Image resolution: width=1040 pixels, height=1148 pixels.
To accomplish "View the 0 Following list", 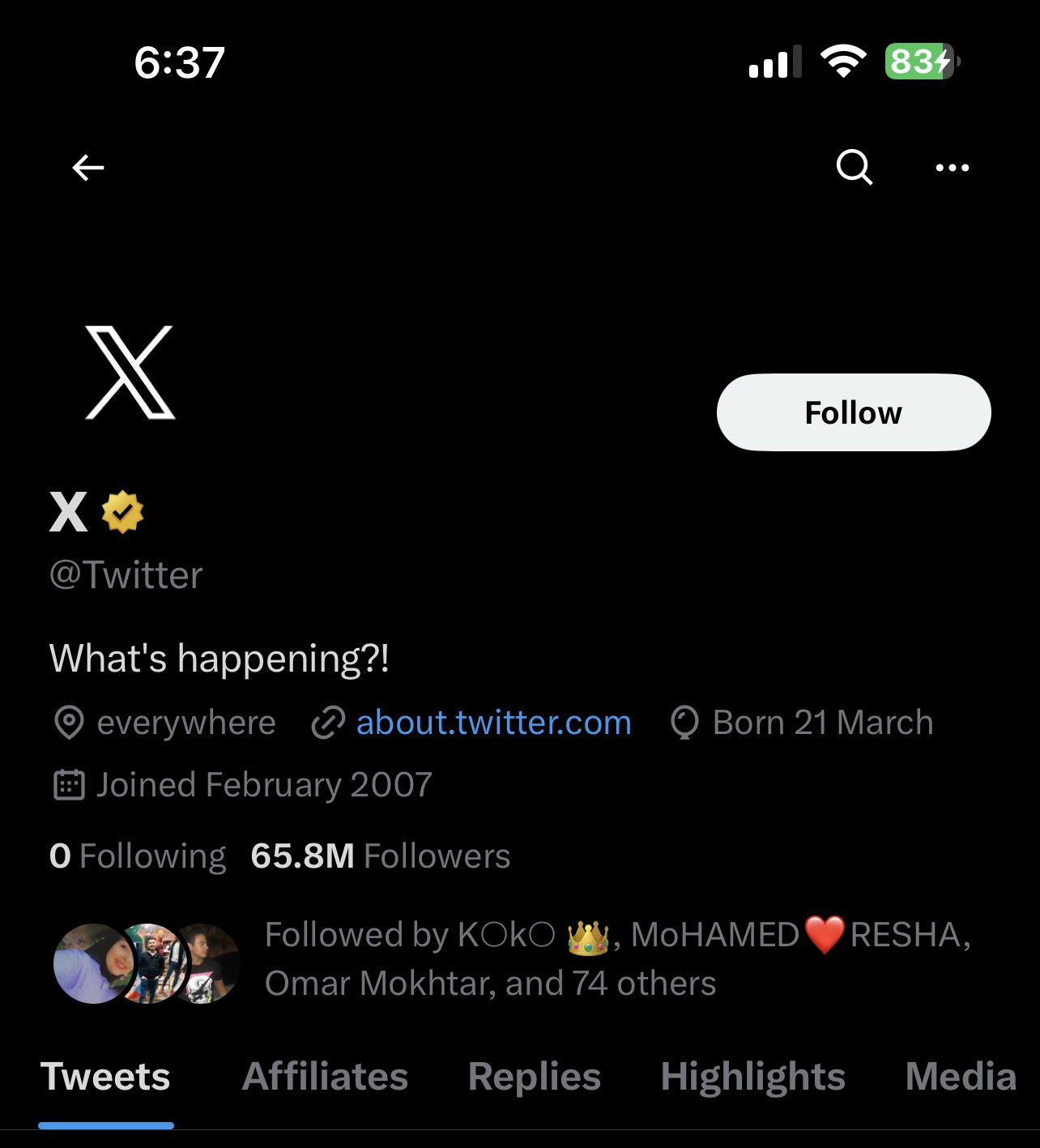I will coord(138,856).
